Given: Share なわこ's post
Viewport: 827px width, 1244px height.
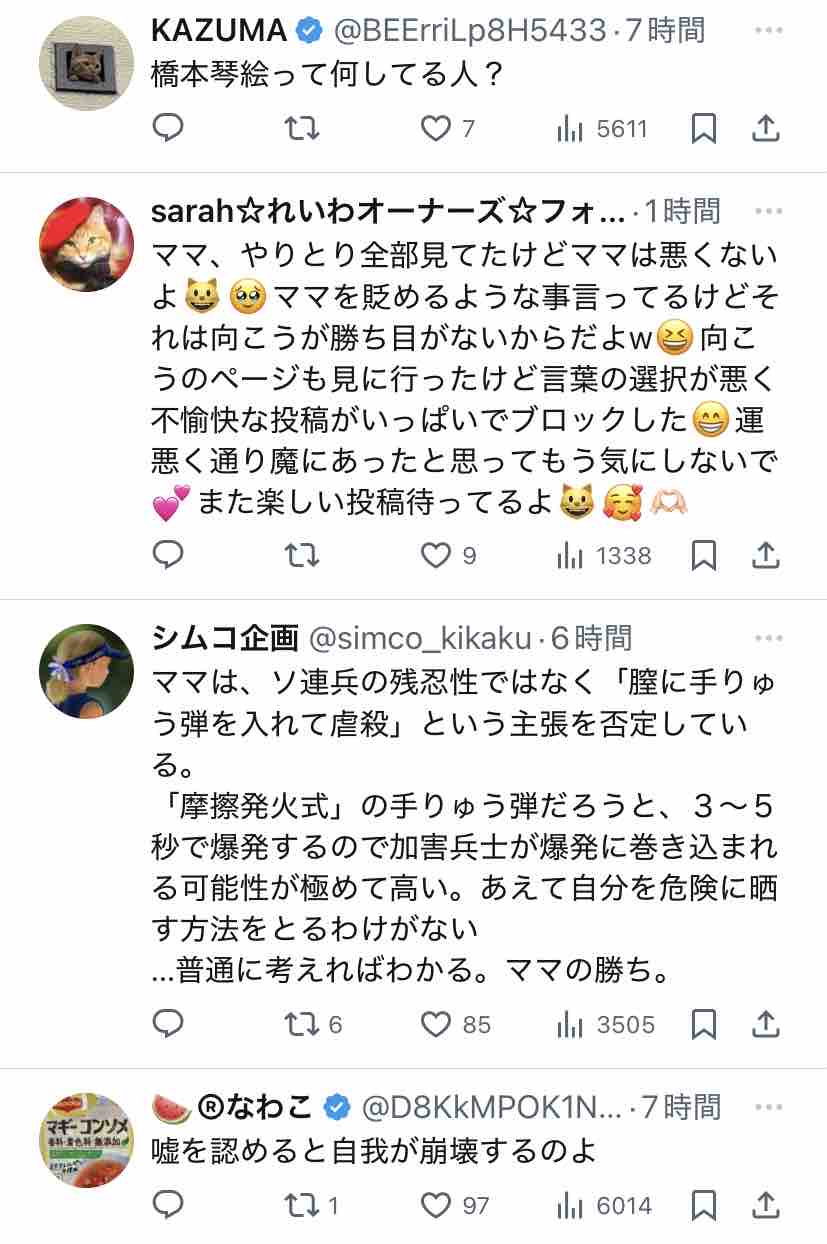Looking at the screenshot, I should [x=766, y=1205].
